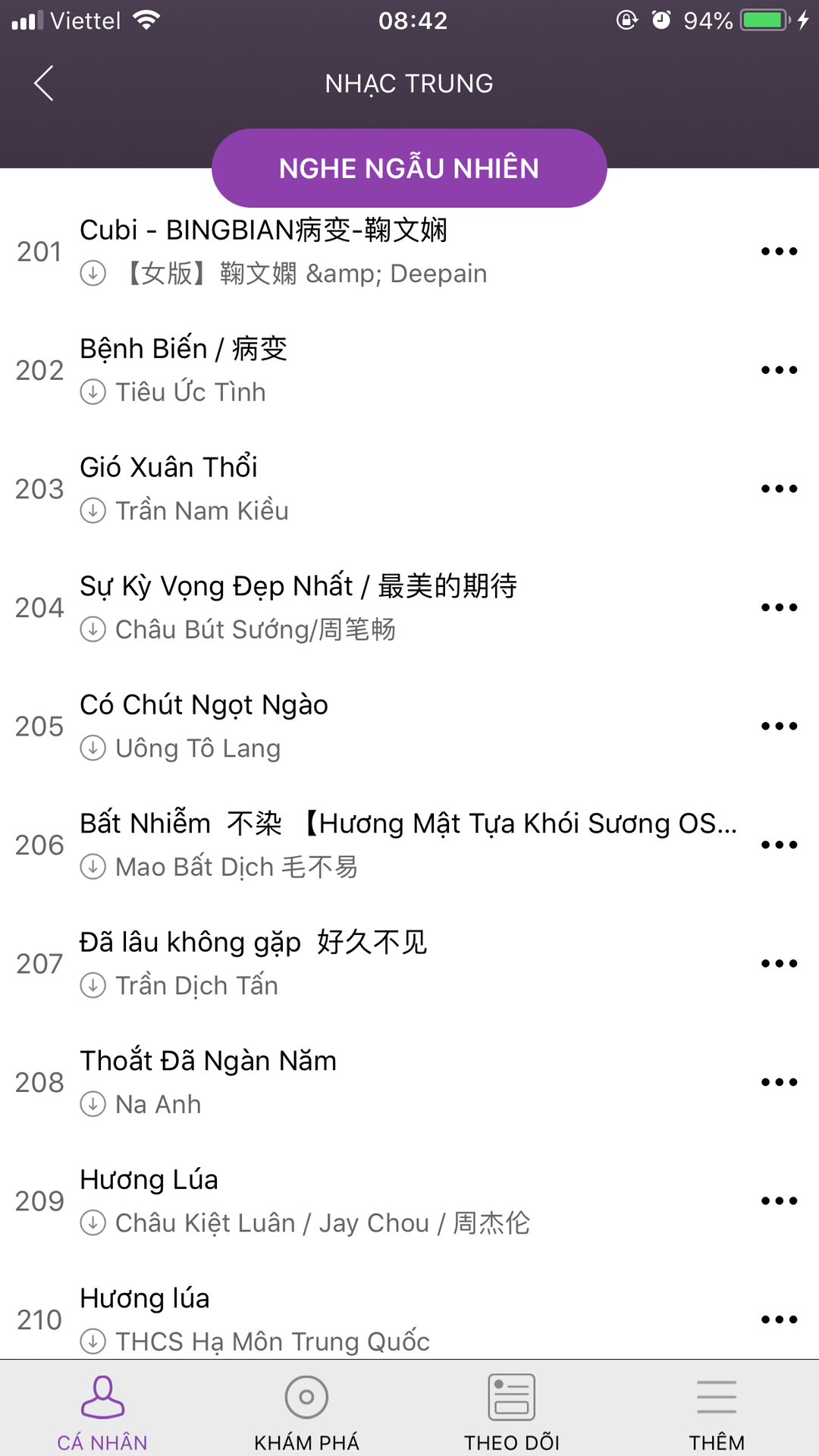819x1456 pixels.
Task: Open more options for Hương lúa by THCS Hạ Môn
Action: click(780, 1319)
